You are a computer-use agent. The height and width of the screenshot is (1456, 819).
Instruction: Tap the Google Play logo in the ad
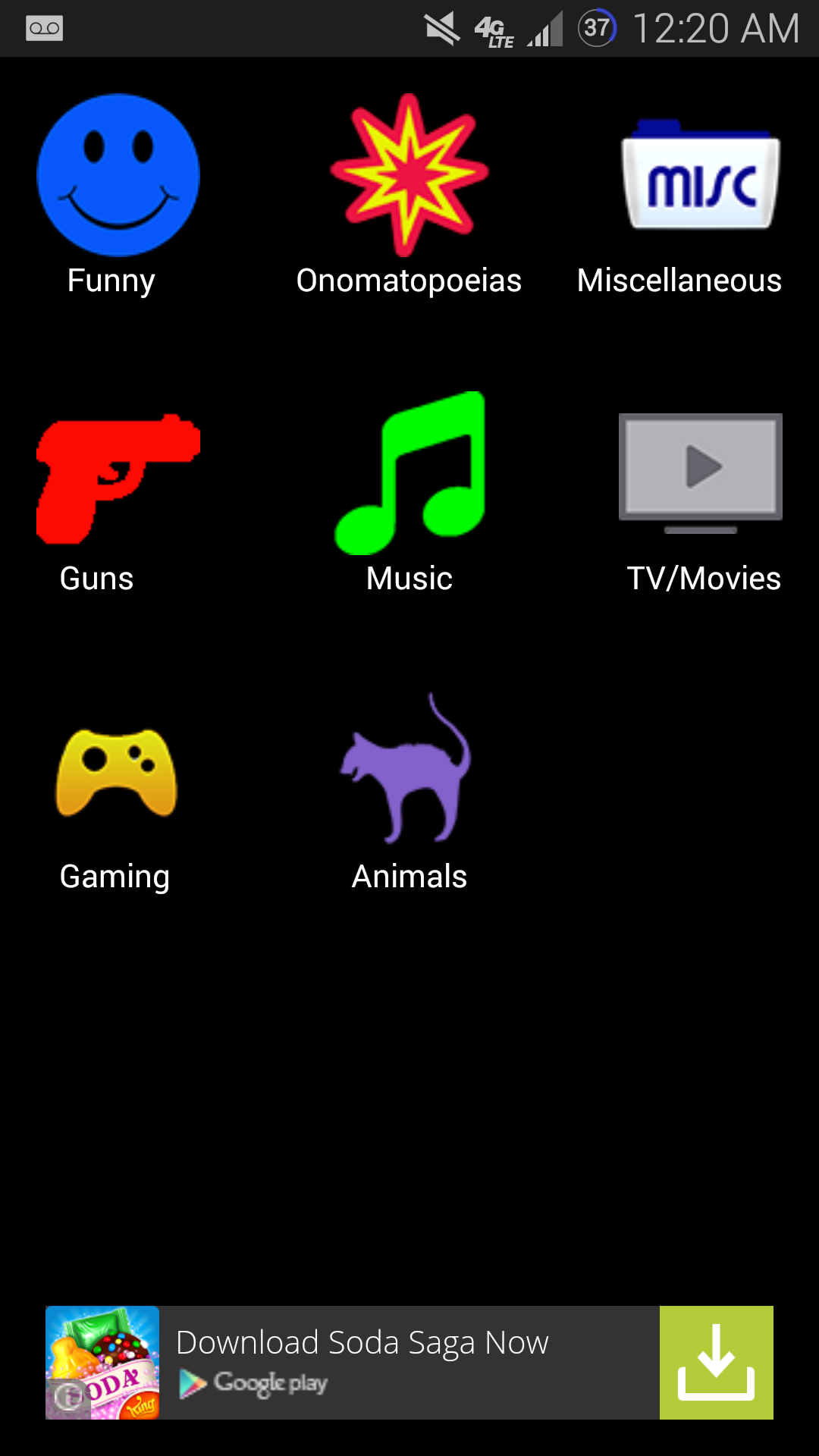(x=254, y=1382)
